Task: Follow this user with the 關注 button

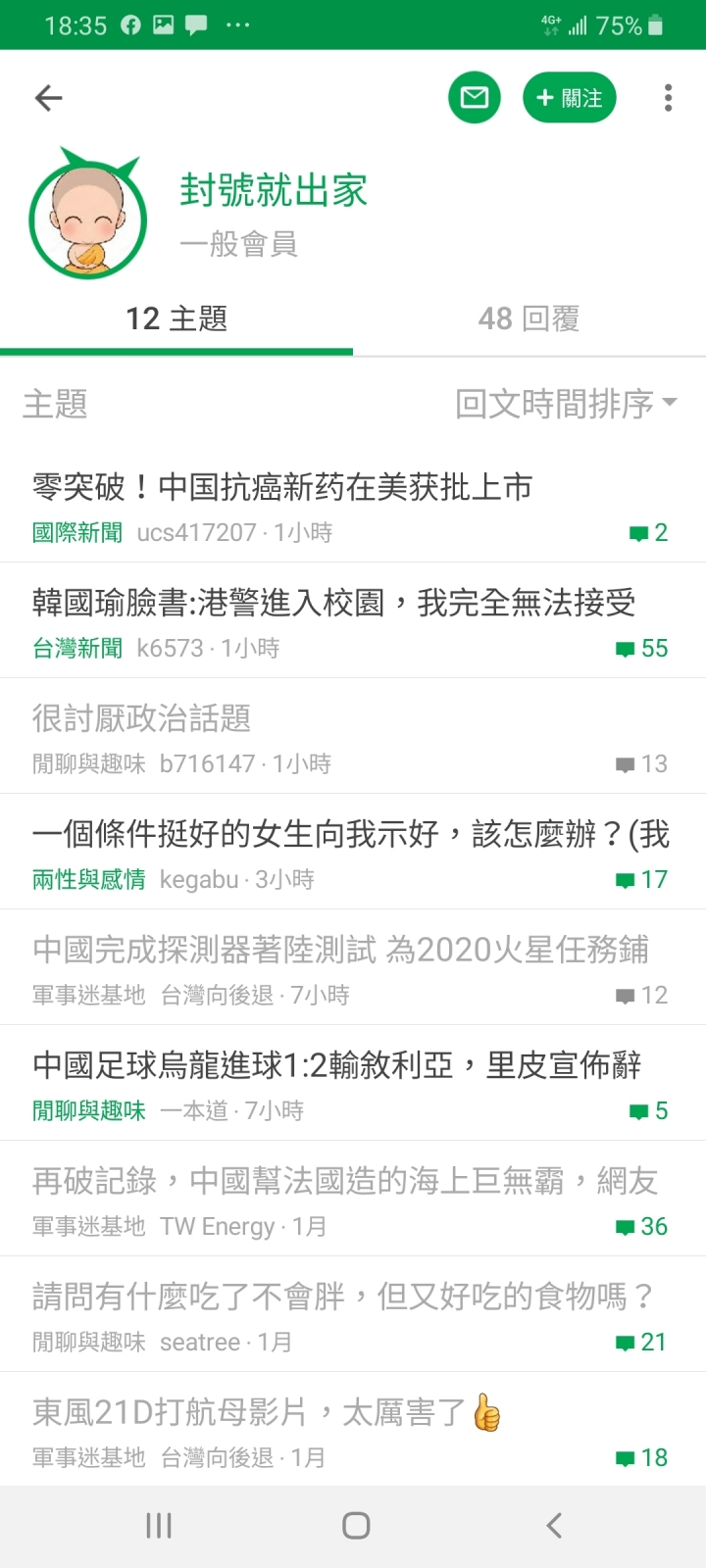Action: [569, 98]
